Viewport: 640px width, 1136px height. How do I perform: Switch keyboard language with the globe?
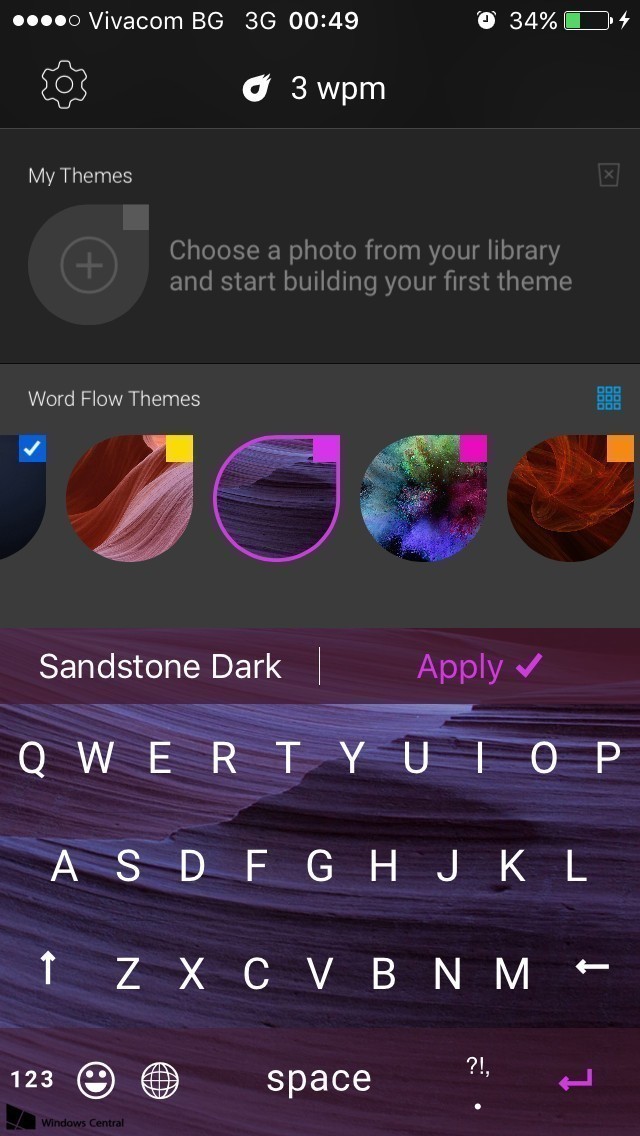point(160,1079)
